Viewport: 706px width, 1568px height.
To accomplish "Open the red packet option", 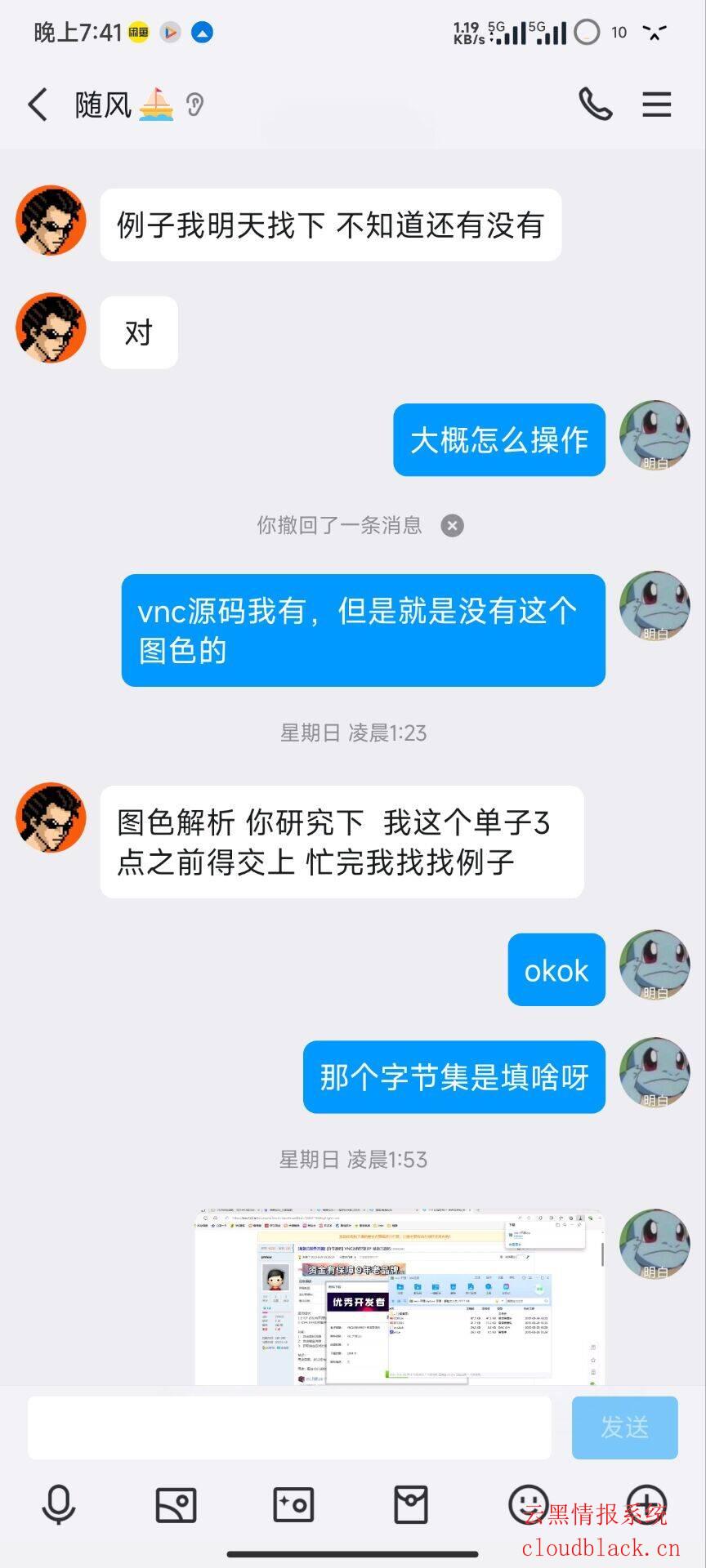I will point(411,1504).
